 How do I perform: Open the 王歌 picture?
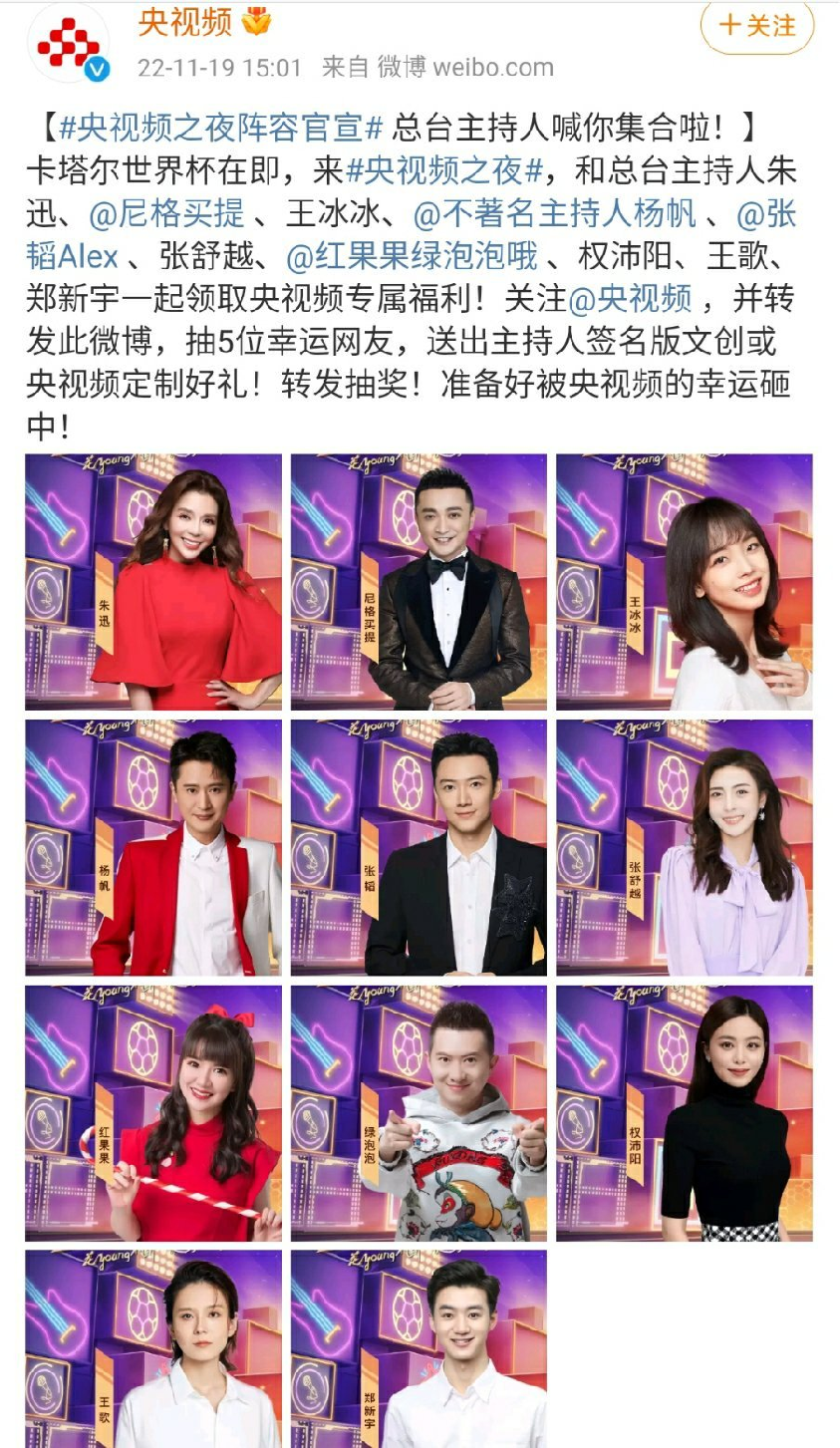[x=153, y=1348]
